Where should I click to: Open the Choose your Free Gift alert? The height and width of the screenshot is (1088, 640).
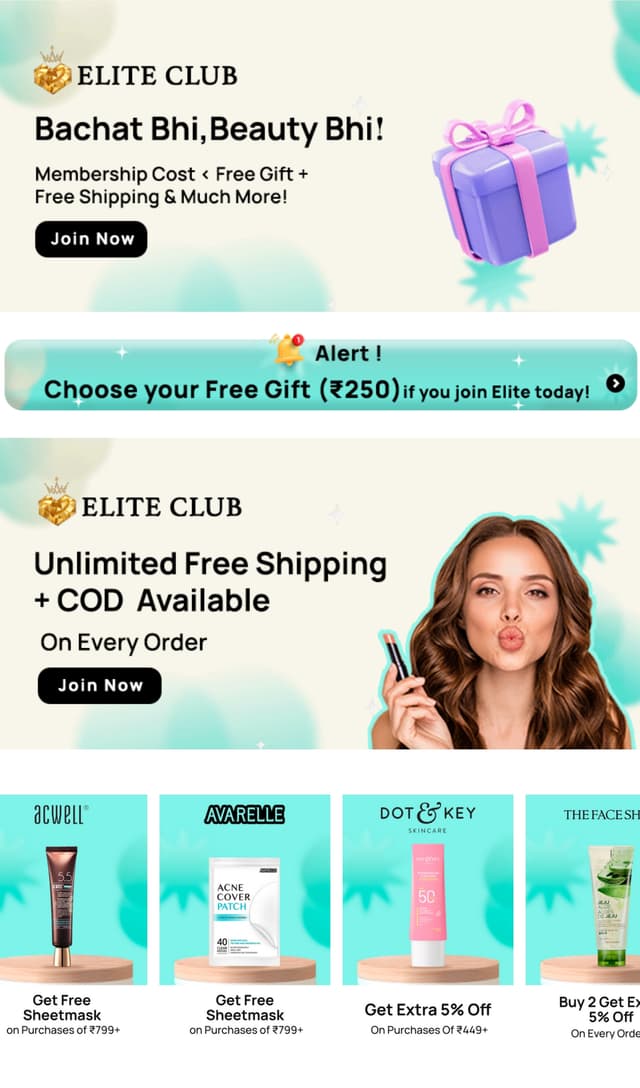pyautogui.click(x=321, y=375)
